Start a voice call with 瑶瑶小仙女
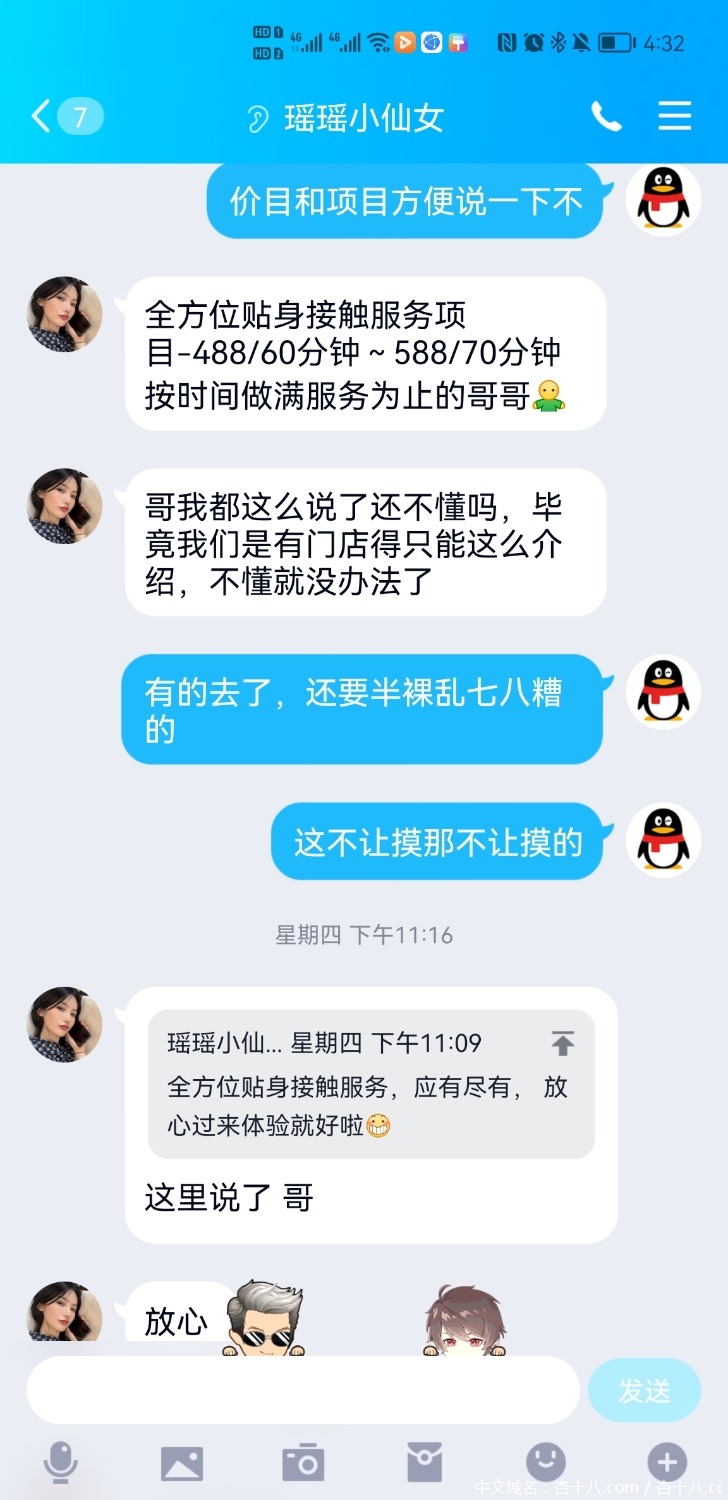728x1500 pixels. coord(606,117)
